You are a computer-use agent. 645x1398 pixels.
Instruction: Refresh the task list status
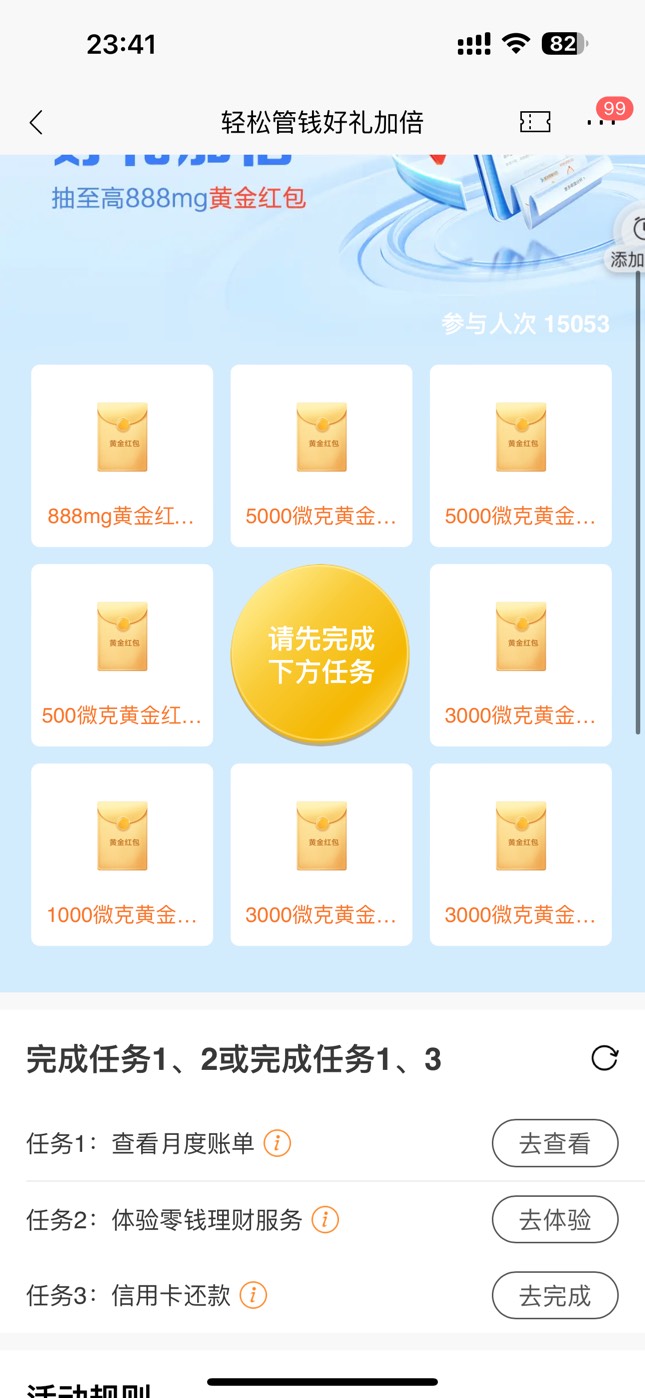[604, 1058]
